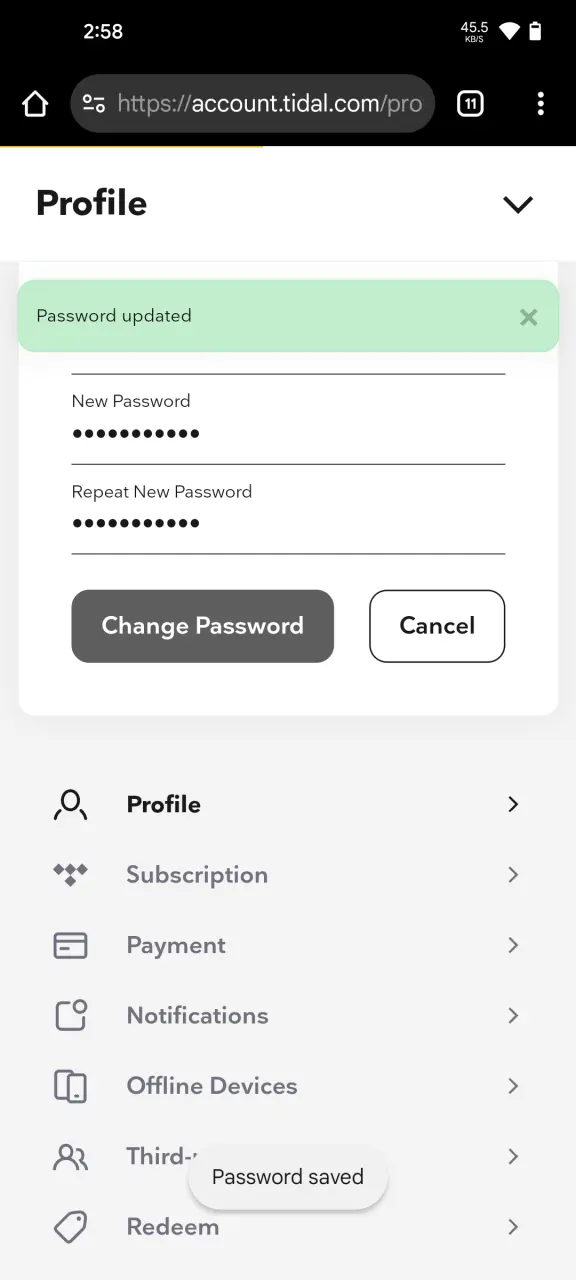576x1280 pixels.
Task: Open the browser overflow menu
Action: pos(540,103)
